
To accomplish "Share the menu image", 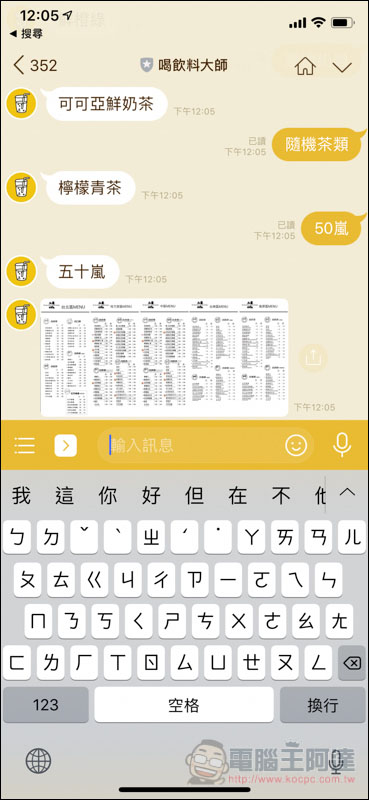I will tap(312, 358).
